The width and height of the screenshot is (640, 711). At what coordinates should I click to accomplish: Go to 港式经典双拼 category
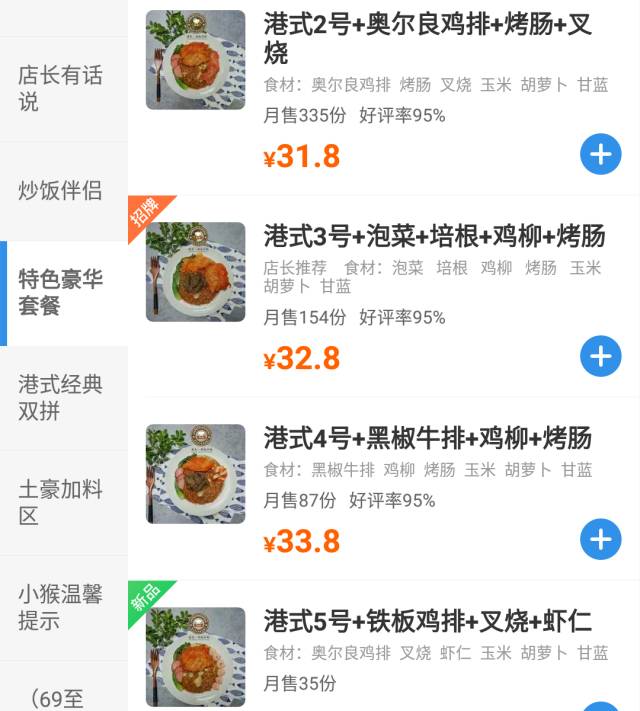[62, 397]
